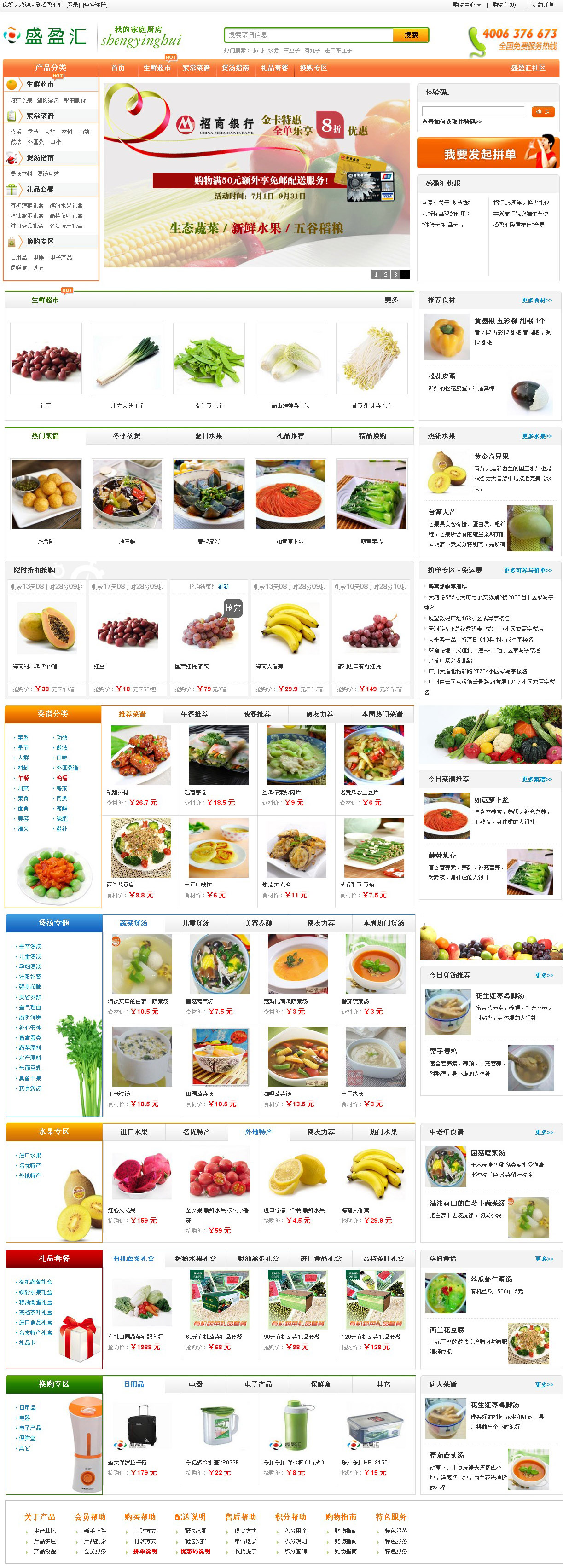Tap the 我要发起拼单 banner button
Viewport: 563px width, 1568px height.
click(488, 153)
